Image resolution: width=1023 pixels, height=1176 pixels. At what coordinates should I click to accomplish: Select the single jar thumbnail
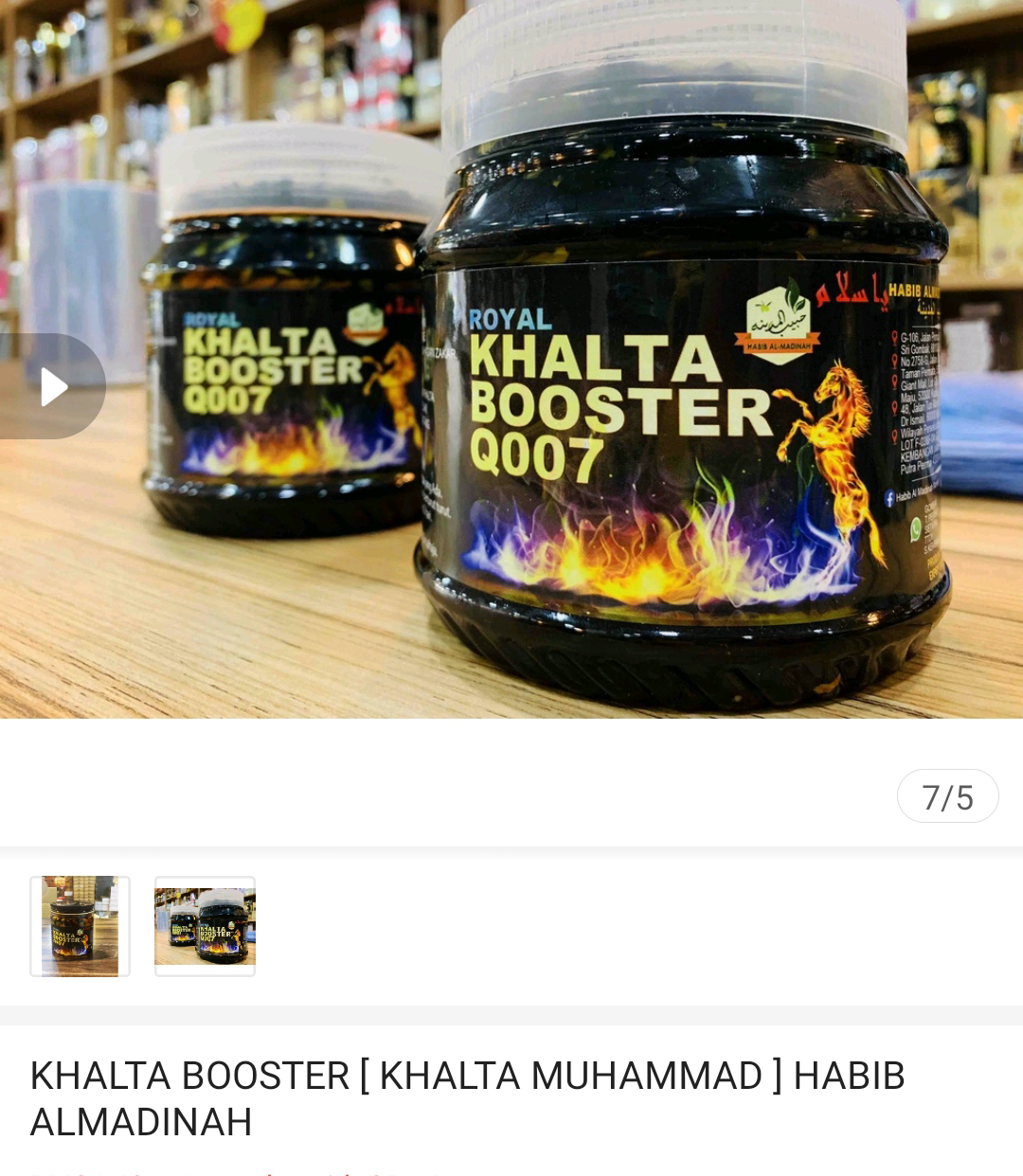pos(80,926)
